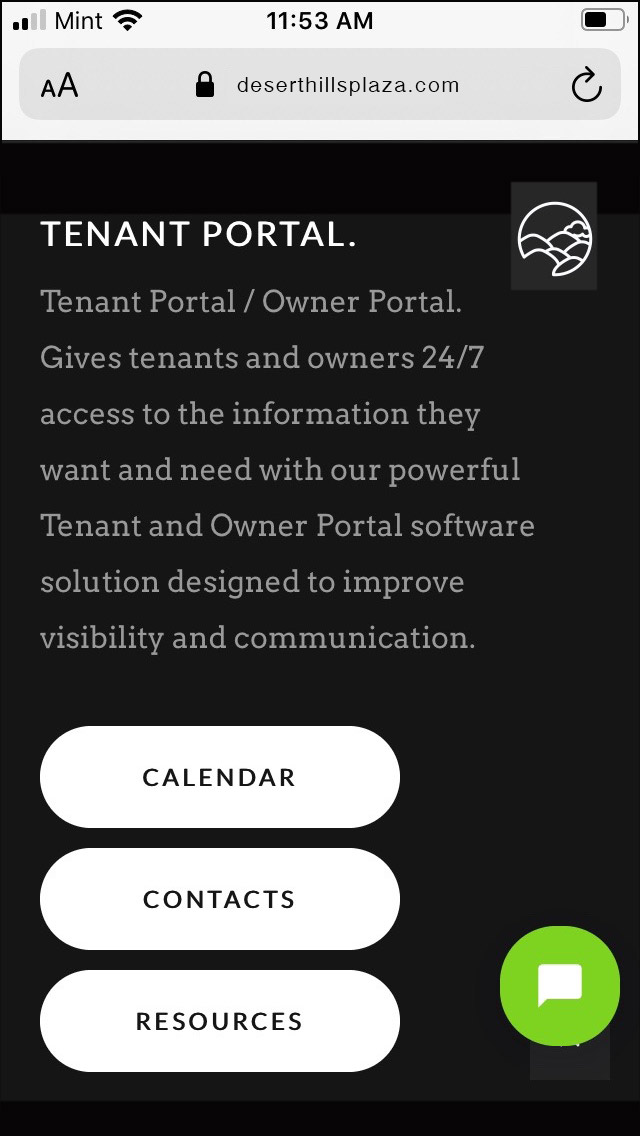This screenshot has height=1136, width=640.
Task: Open the AA text size menu
Action: [60, 86]
